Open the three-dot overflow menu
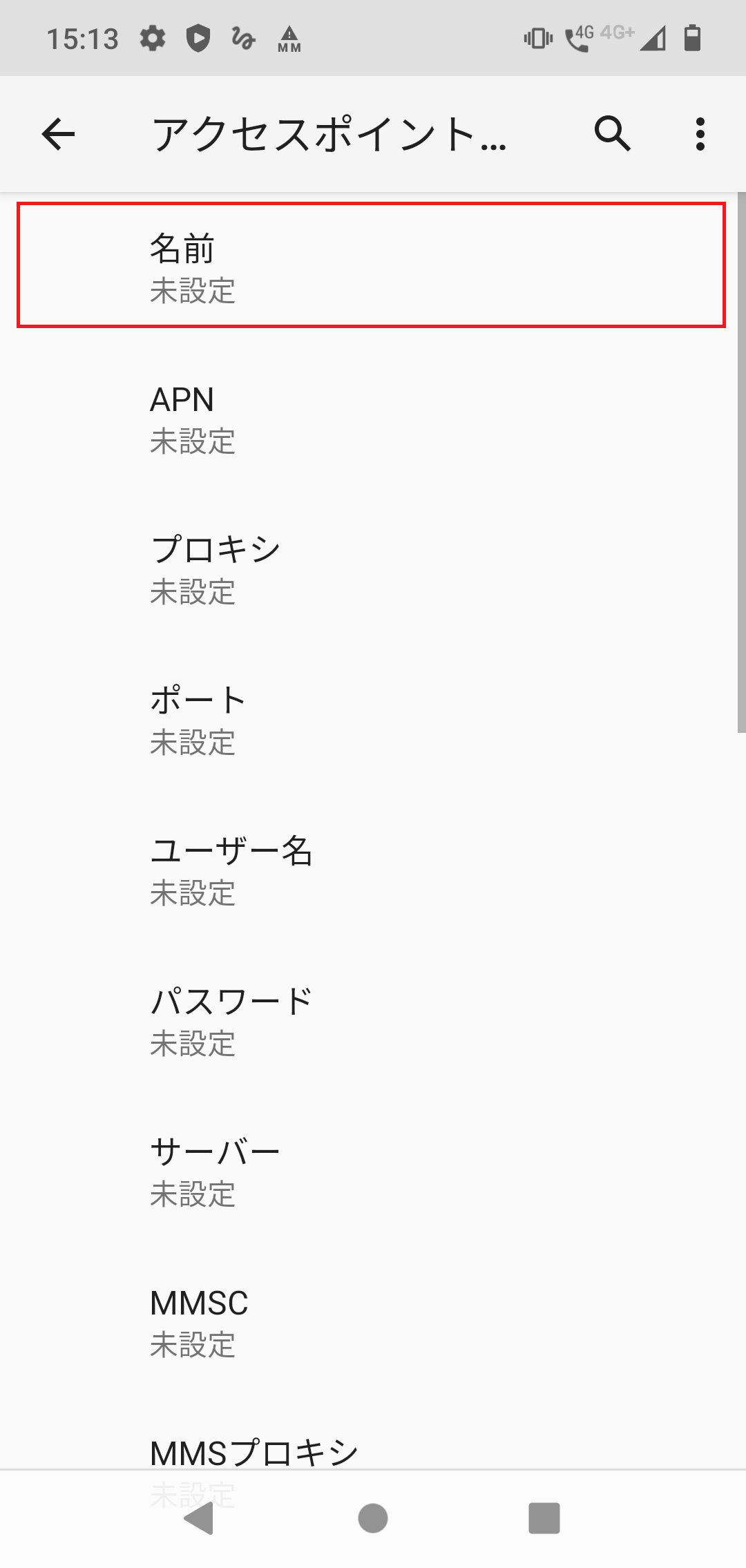The height and width of the screenshot is (1568, 746). pos(700,135)
